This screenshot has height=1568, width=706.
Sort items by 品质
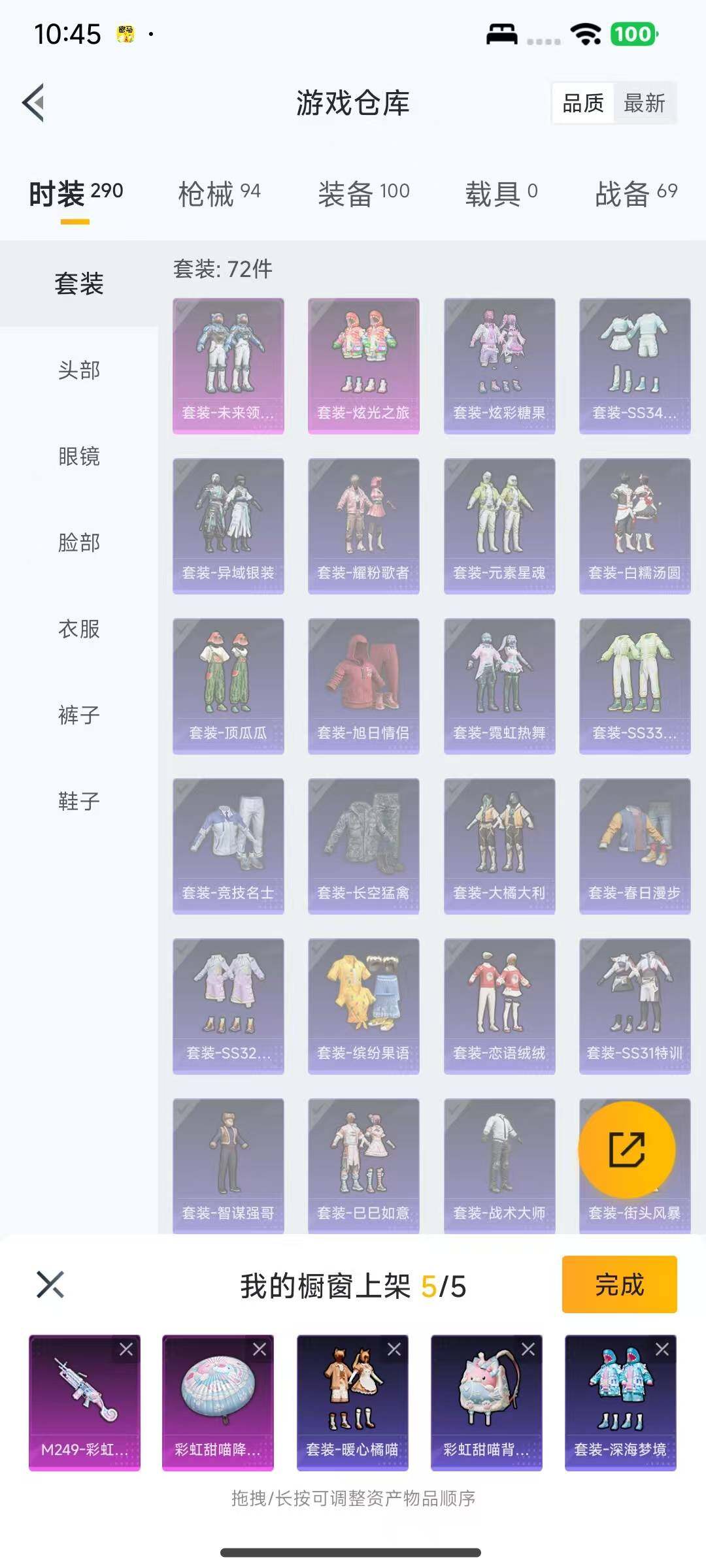583,103
